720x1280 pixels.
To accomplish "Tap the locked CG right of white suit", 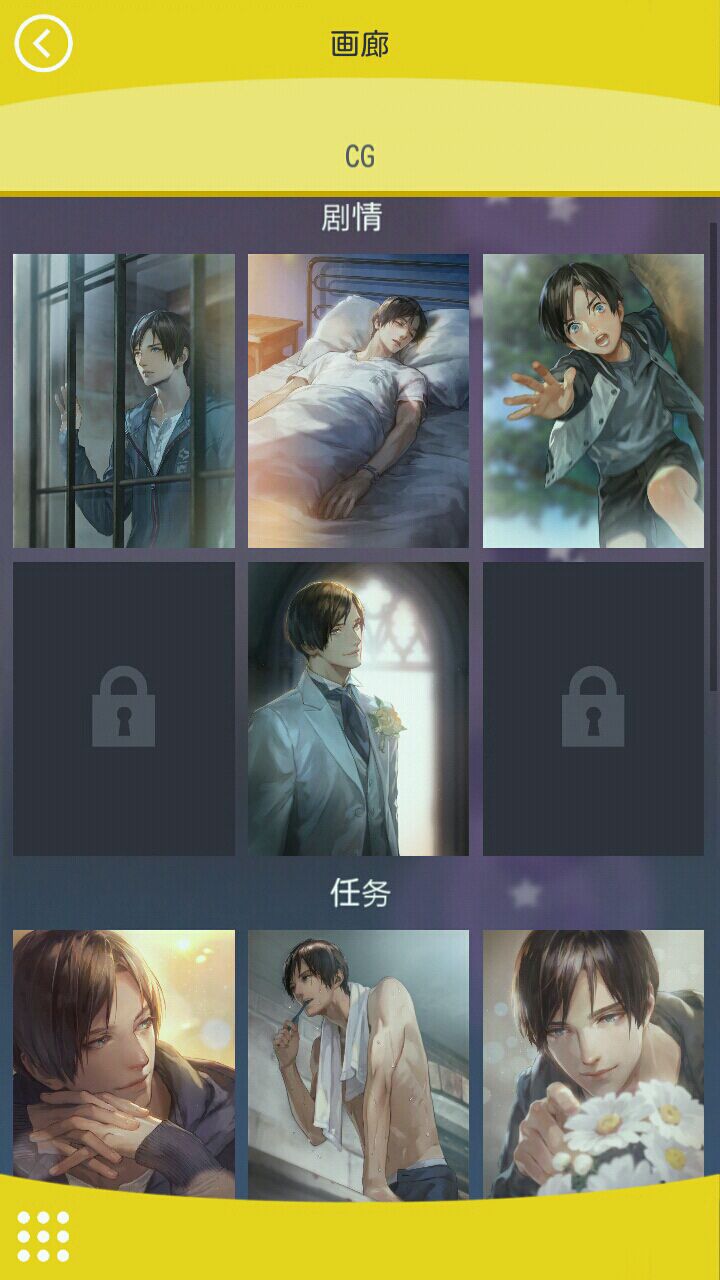I will (593, 708).
